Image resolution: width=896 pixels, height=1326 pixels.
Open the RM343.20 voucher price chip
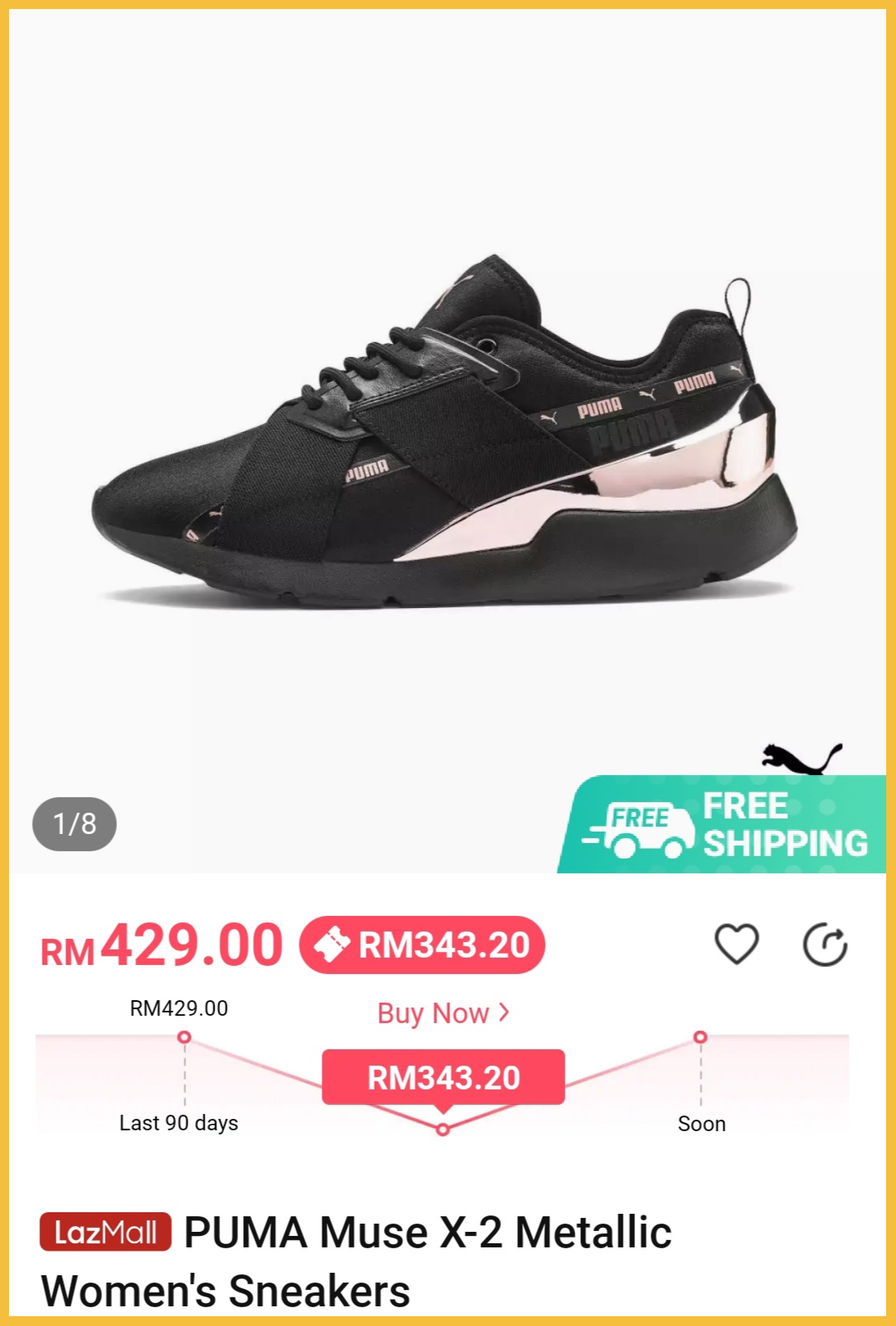tap(422, 945)
